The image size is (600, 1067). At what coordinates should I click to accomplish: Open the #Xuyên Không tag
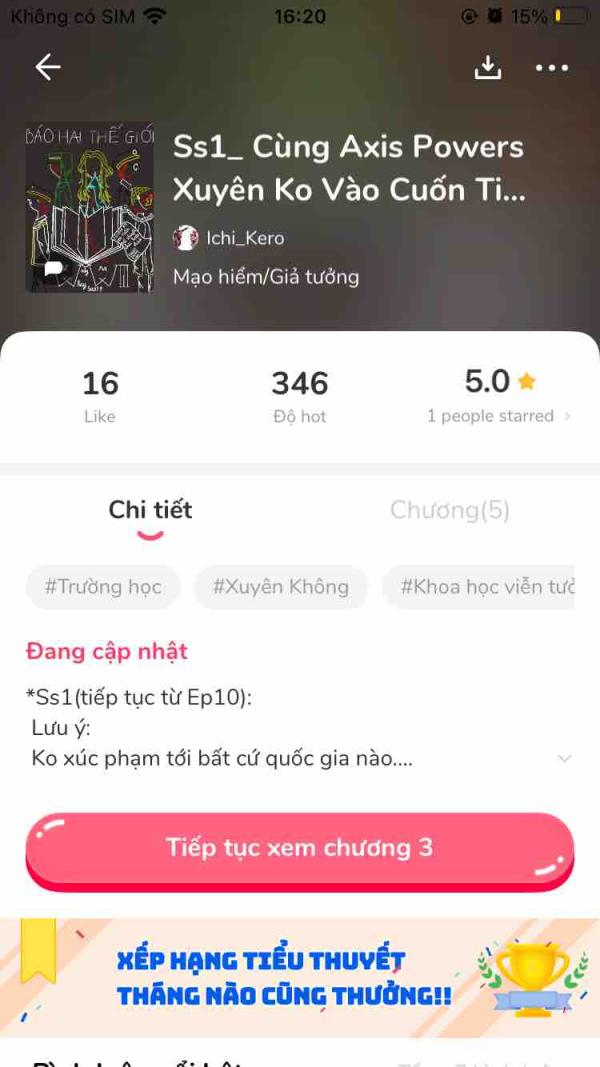281,587
